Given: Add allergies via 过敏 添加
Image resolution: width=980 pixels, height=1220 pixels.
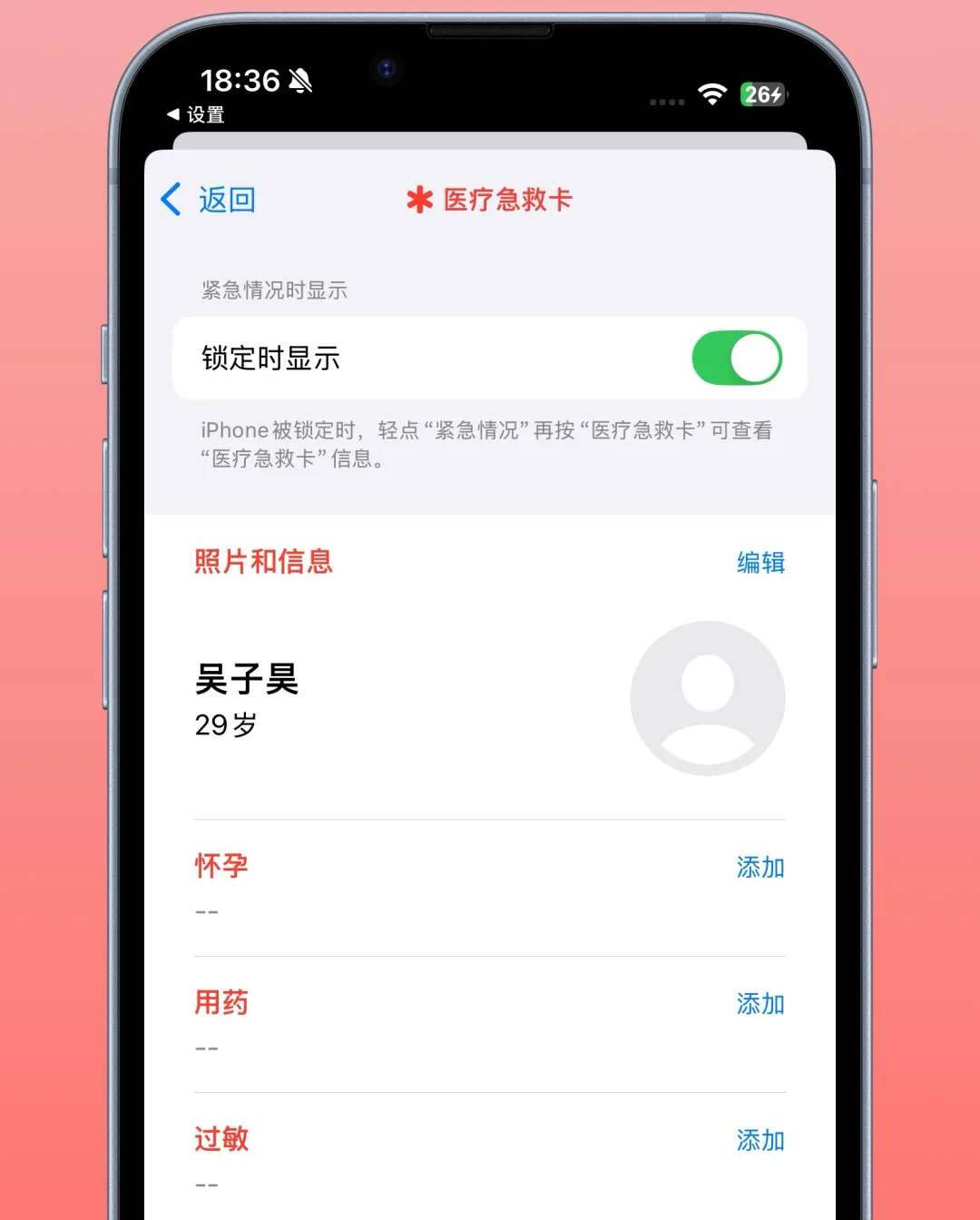Looking at the screenshot, I should (760, 1139).
